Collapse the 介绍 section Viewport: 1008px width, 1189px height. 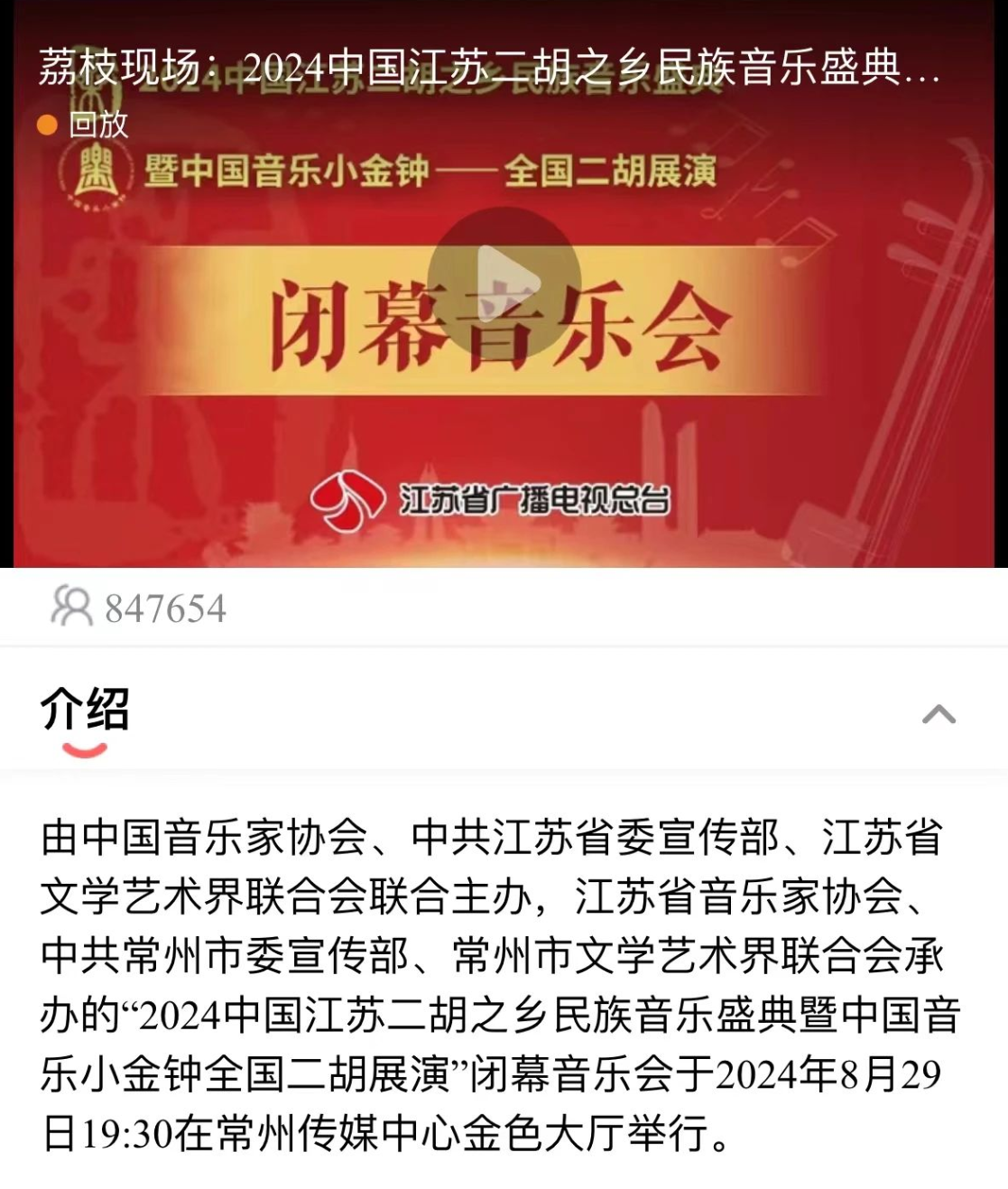coord(939,715)
